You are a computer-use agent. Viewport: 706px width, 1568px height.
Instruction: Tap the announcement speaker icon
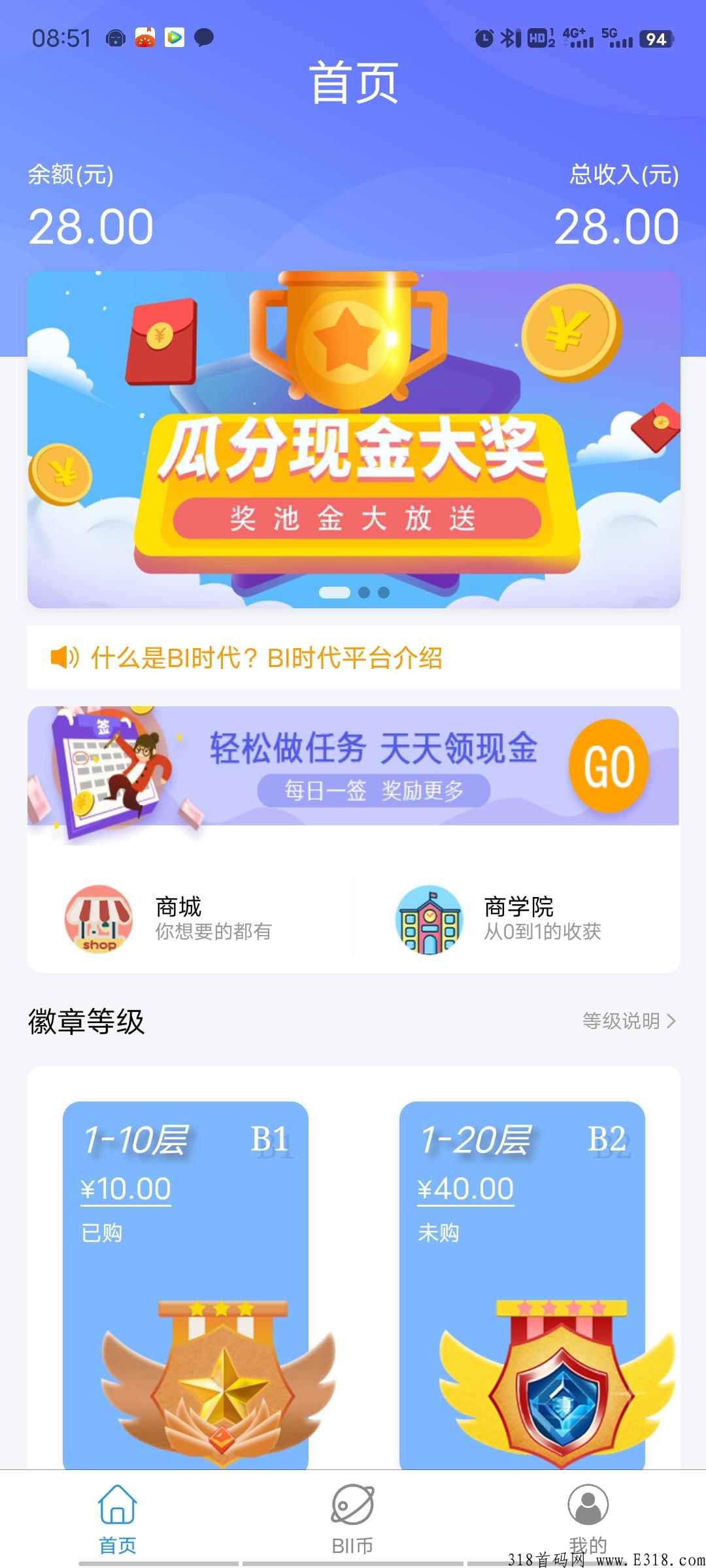coord(62,659)
